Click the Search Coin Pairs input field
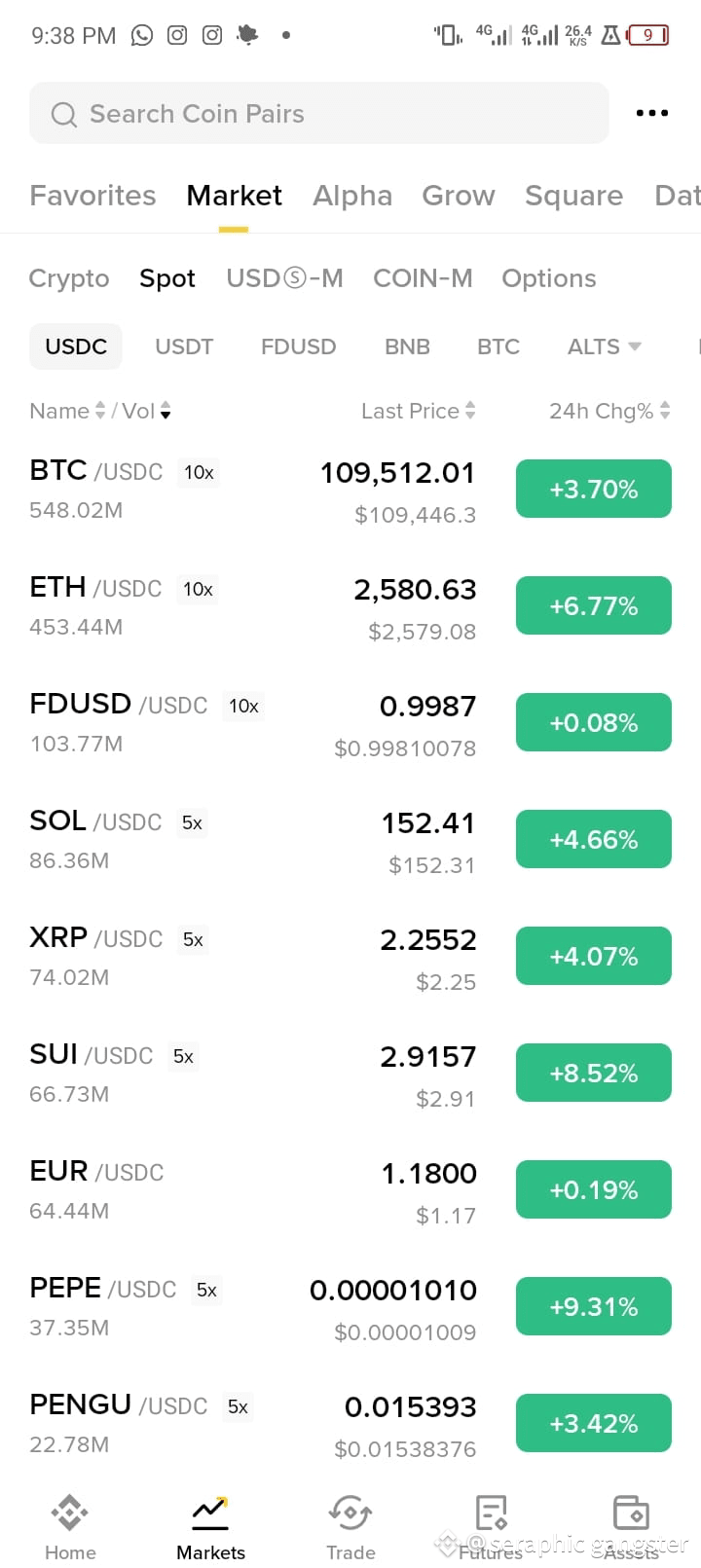The width and height of the screenshot is (701, 1568). point(319,113)
